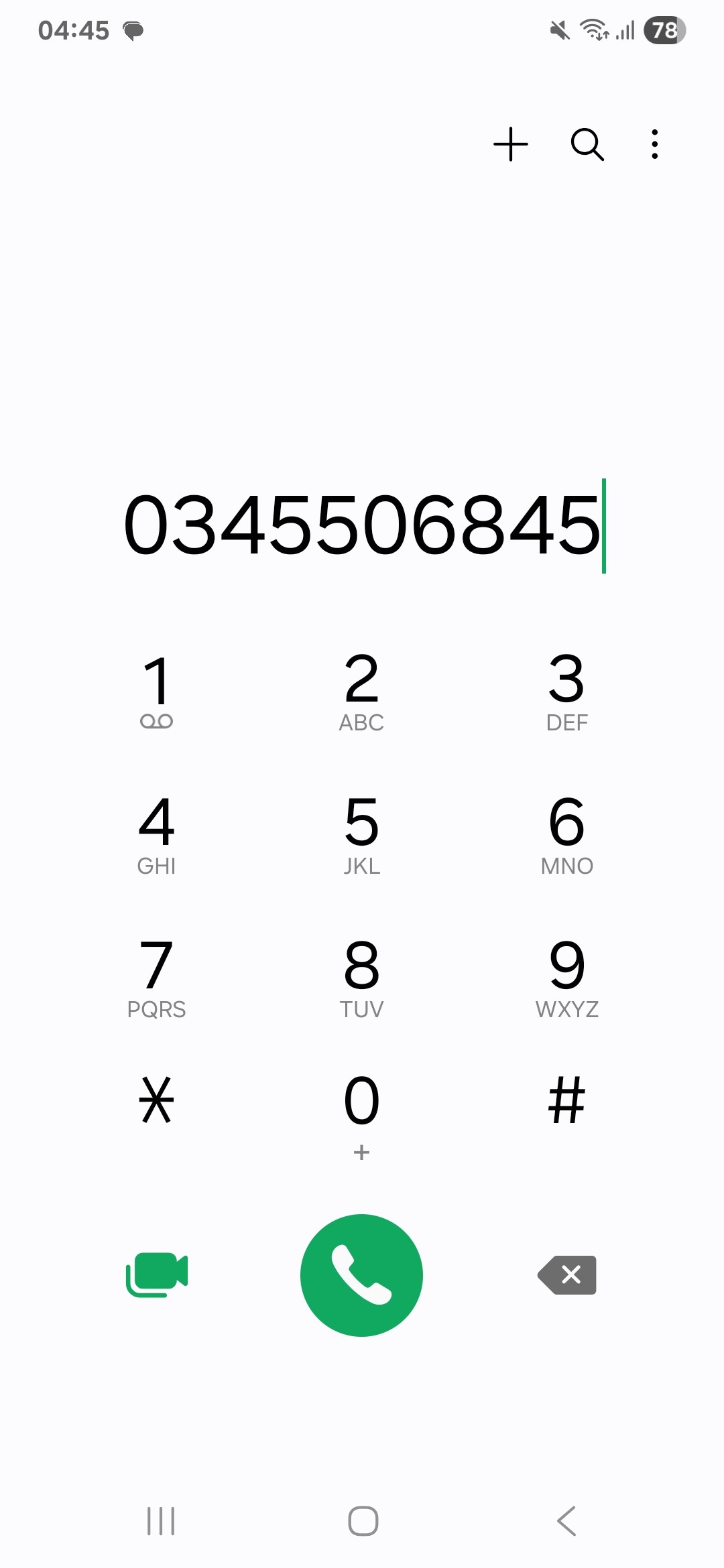
Task: Tap the 7 PQRS key
Action: (157, 977)
